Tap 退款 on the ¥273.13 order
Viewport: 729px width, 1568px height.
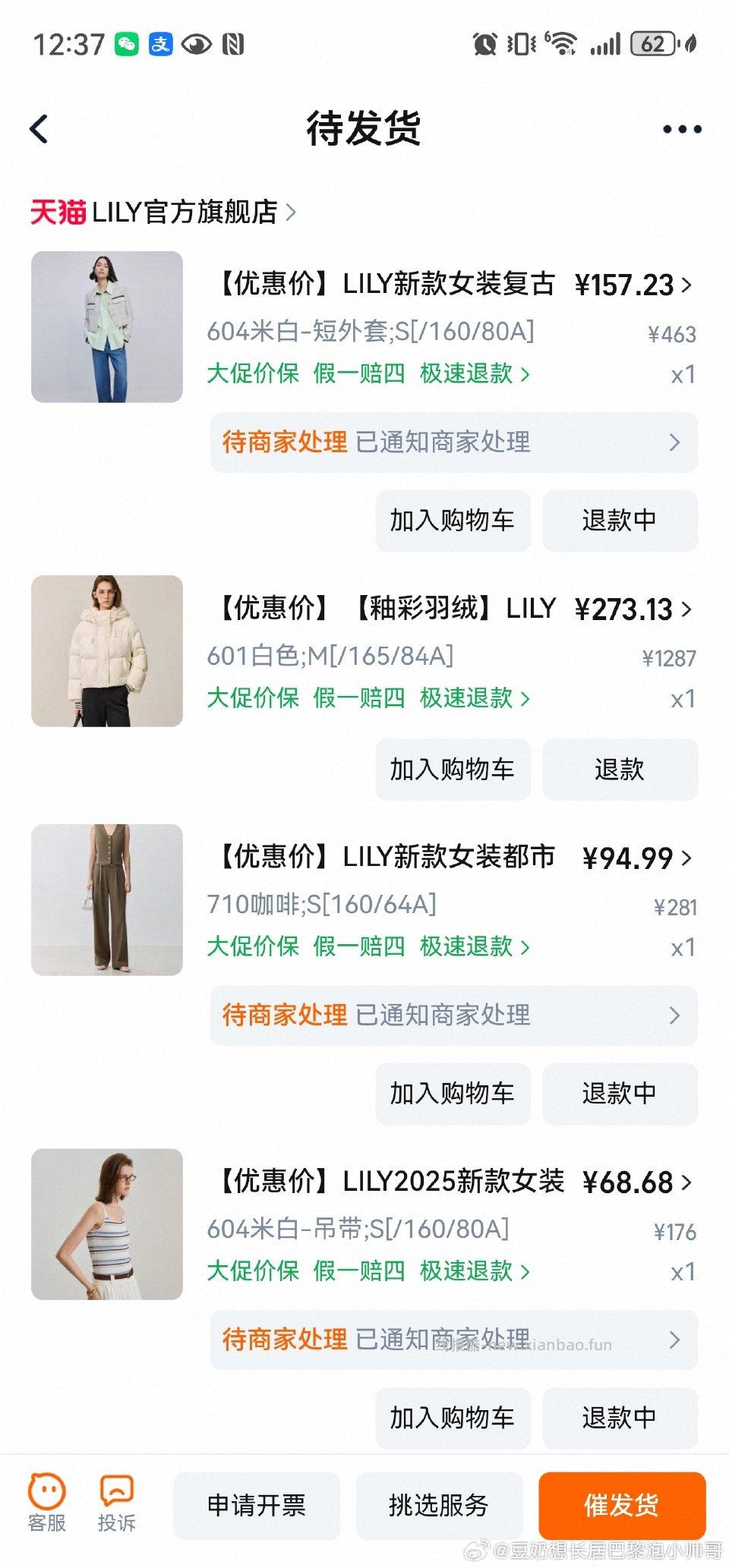click(620, 769)
